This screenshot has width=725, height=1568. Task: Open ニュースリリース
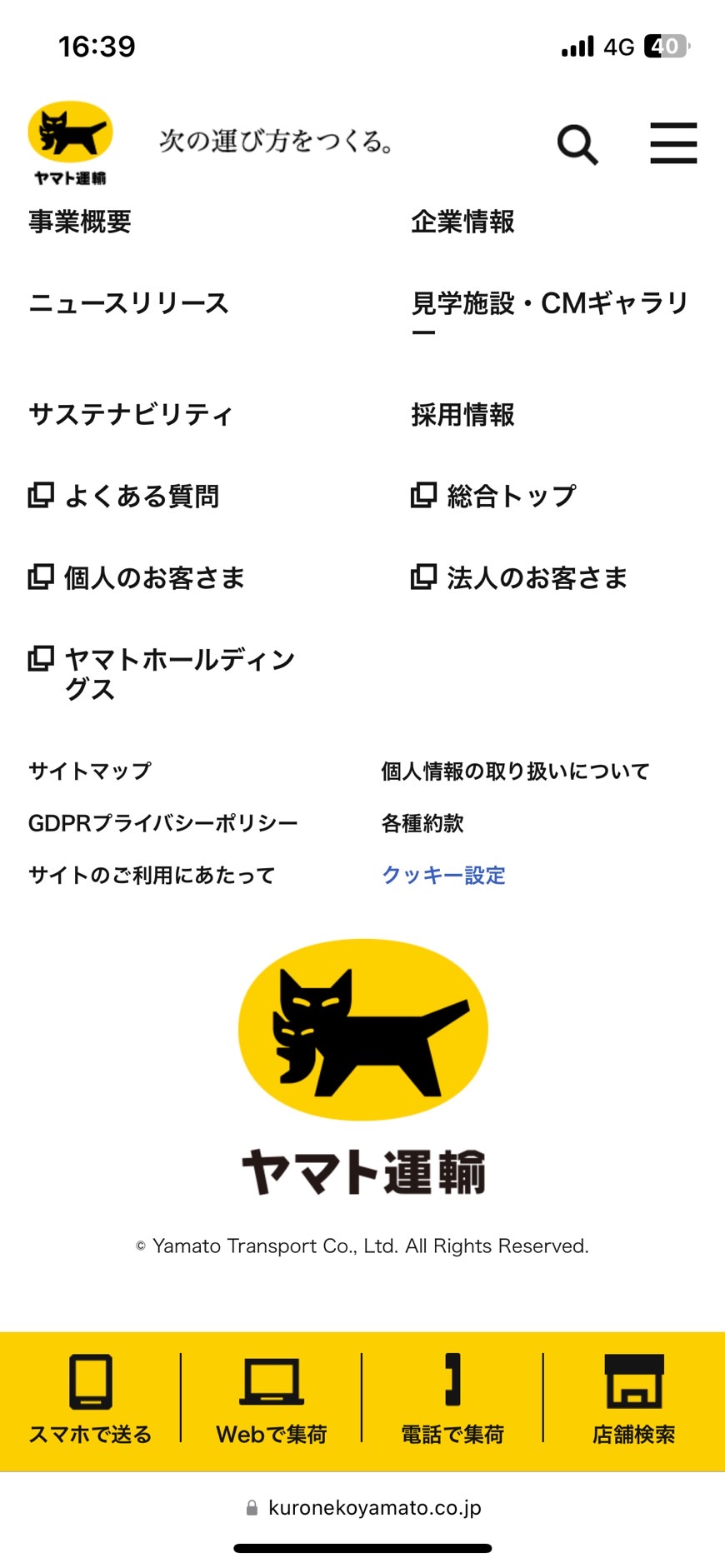(128, 303)
